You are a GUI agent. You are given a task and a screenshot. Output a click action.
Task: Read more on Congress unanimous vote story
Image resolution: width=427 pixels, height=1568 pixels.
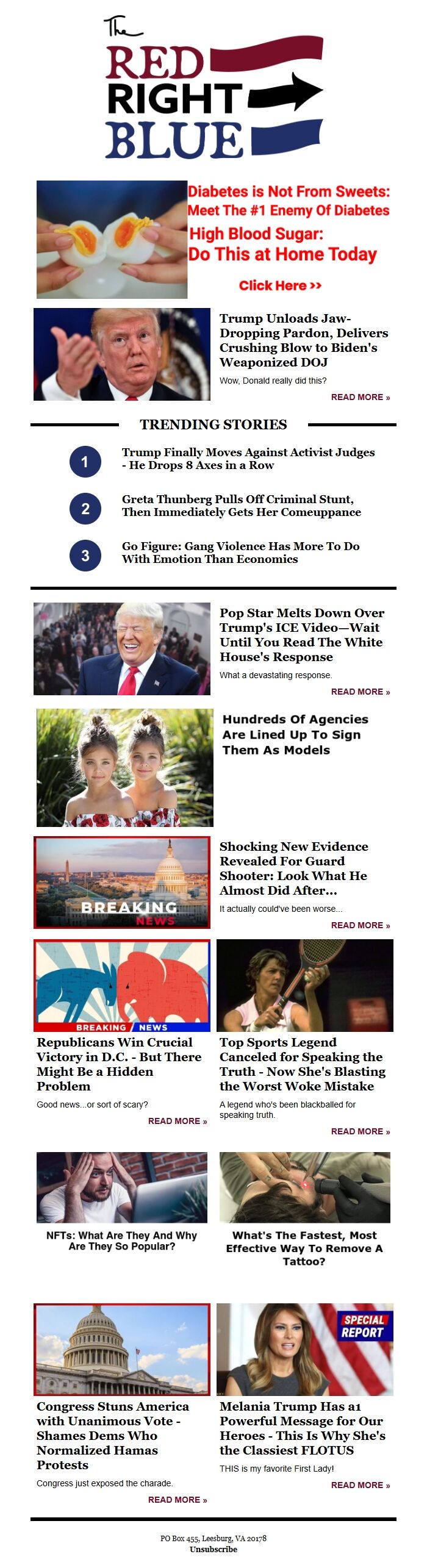177,1500
